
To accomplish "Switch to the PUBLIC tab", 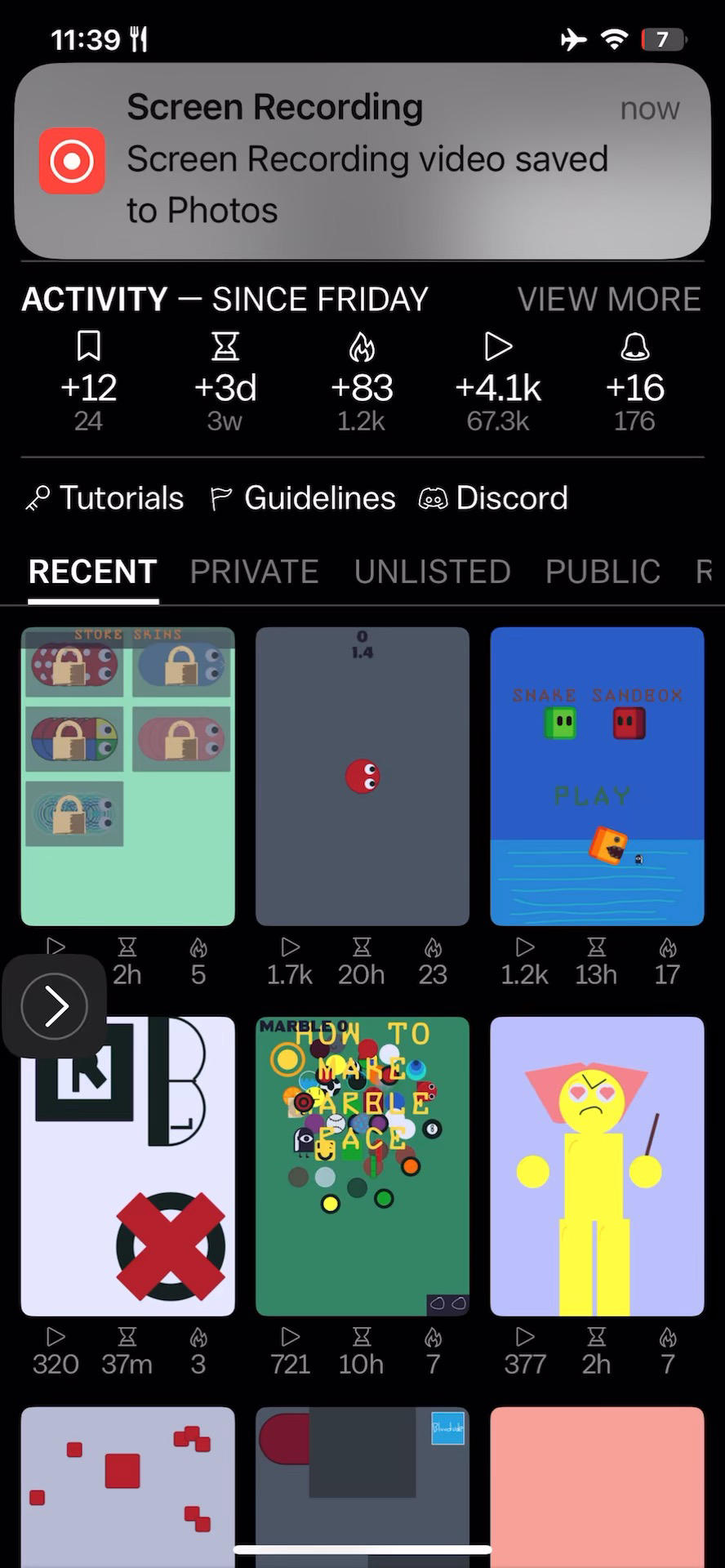I will (603, 572).
